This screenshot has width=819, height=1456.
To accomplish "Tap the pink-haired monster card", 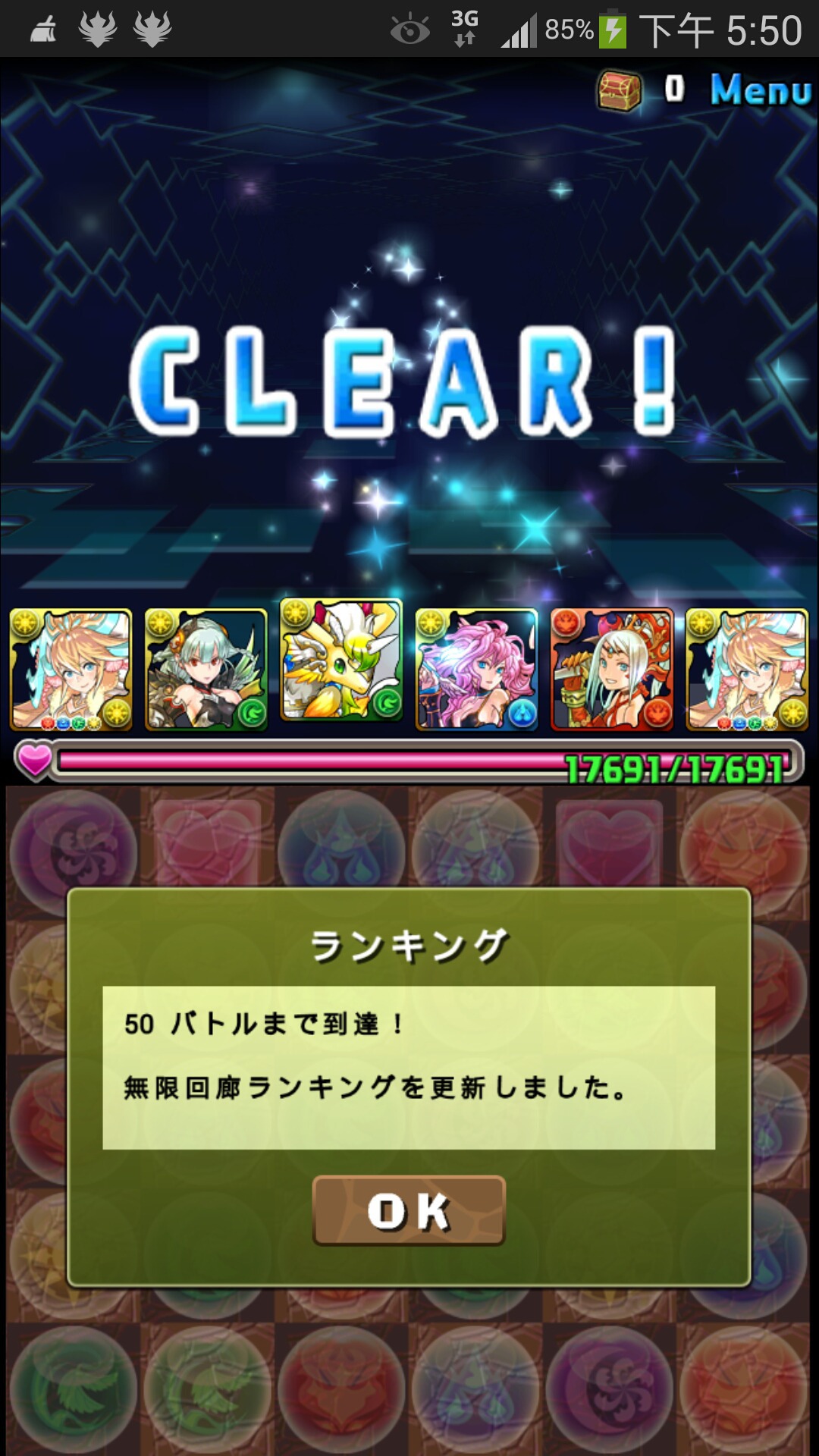I will [x=476, y=670].
